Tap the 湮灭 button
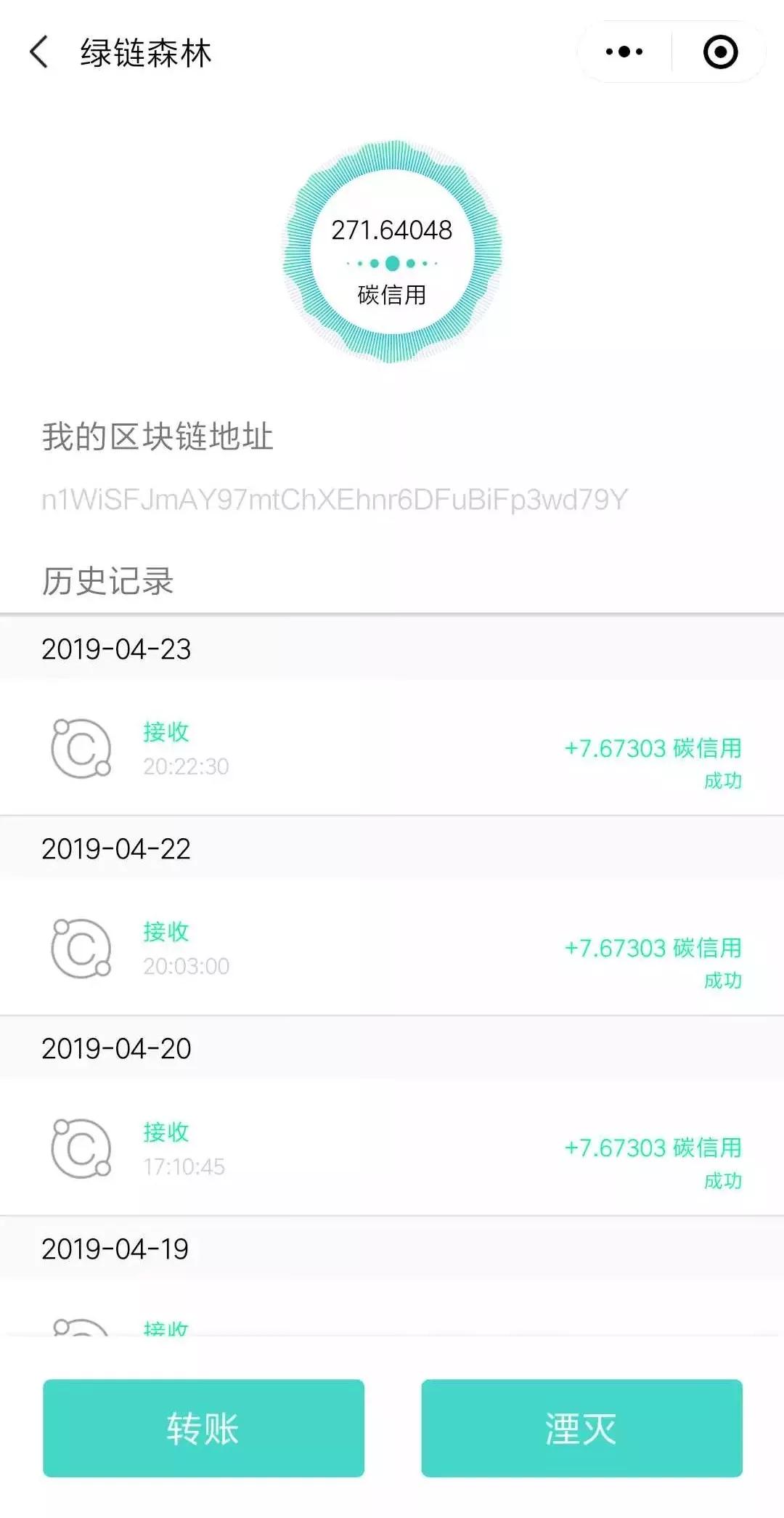The width and height of the screenshot is (784, 1518). tap(581, 1428)
